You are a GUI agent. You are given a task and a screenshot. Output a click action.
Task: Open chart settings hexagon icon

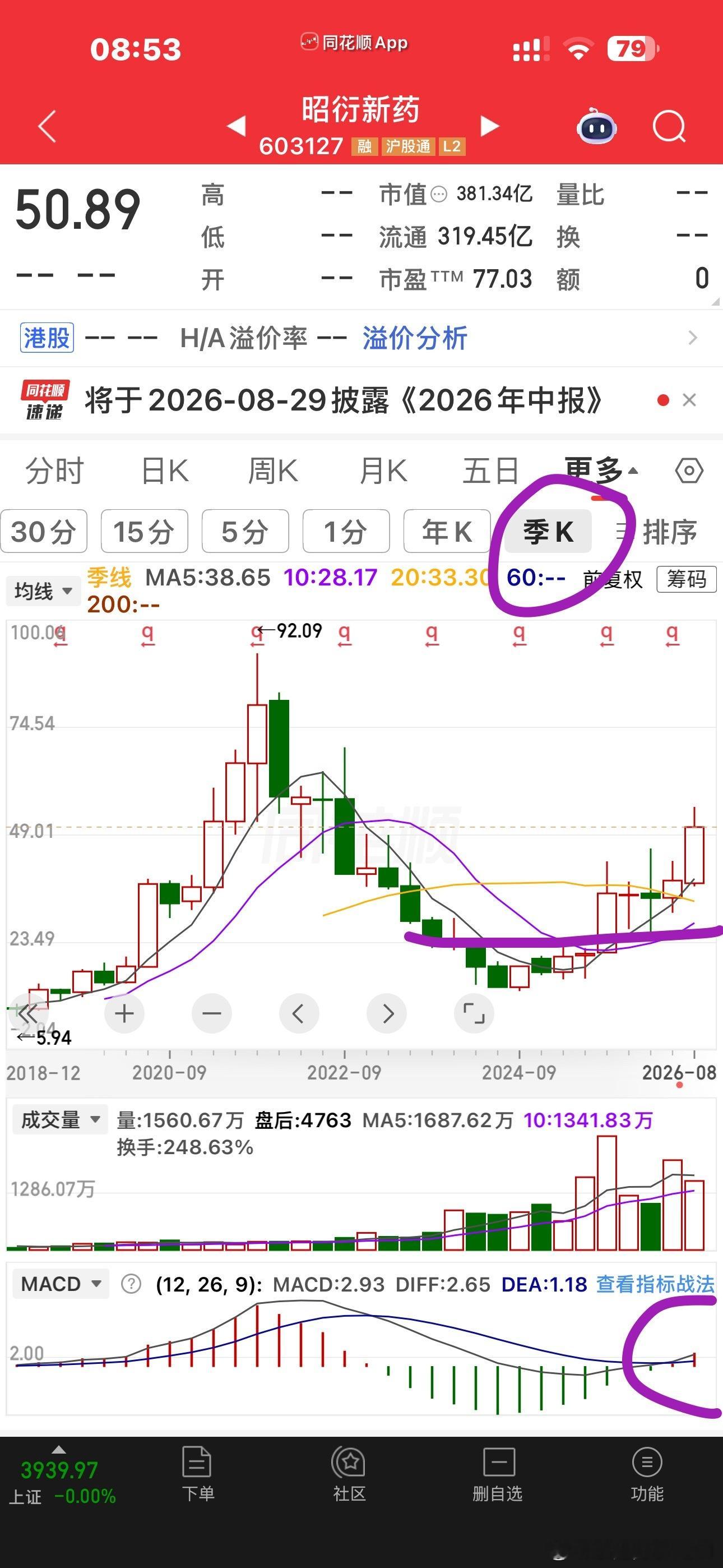coord(689,471)
